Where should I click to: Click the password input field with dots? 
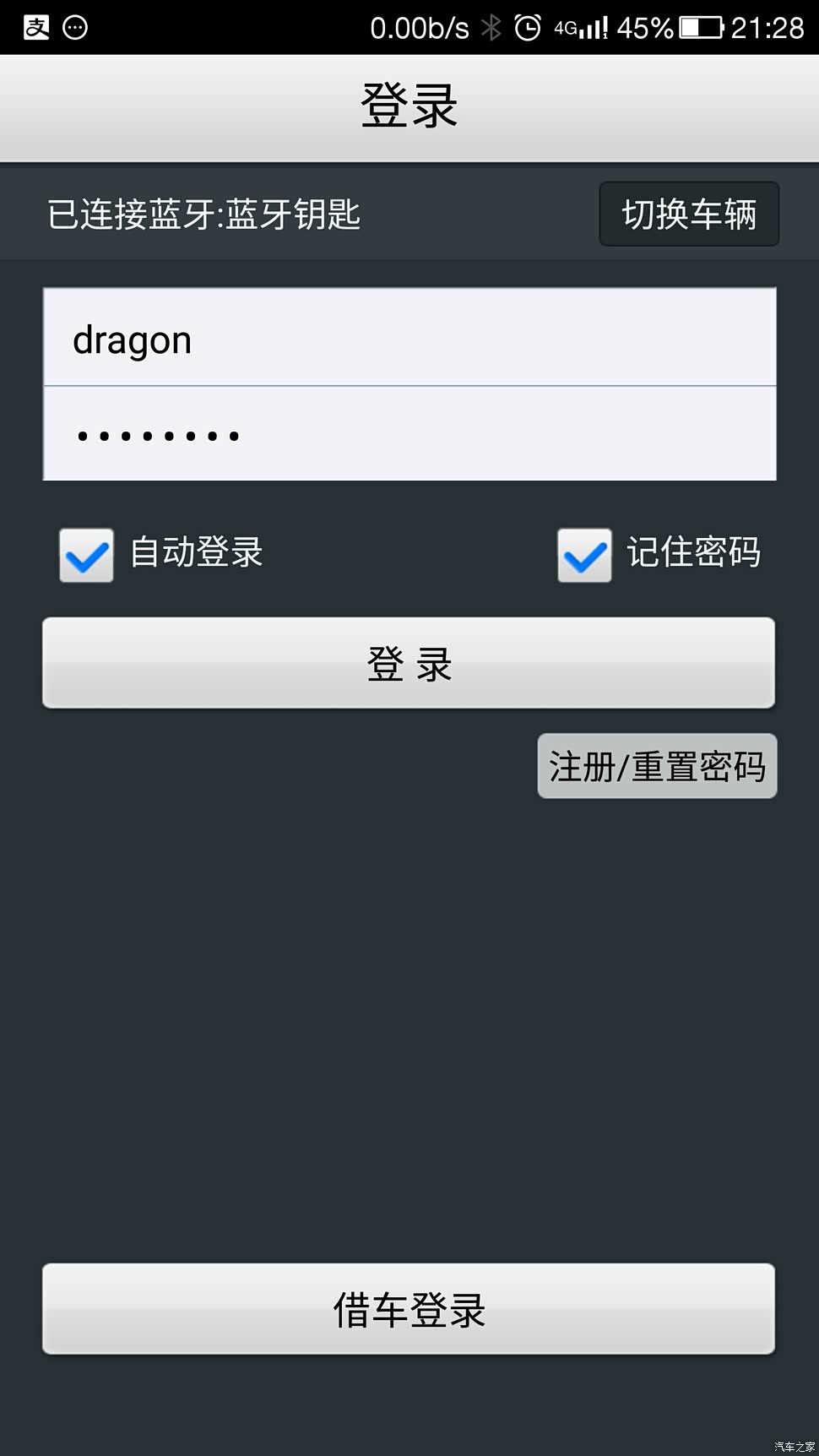pos(409,433)
